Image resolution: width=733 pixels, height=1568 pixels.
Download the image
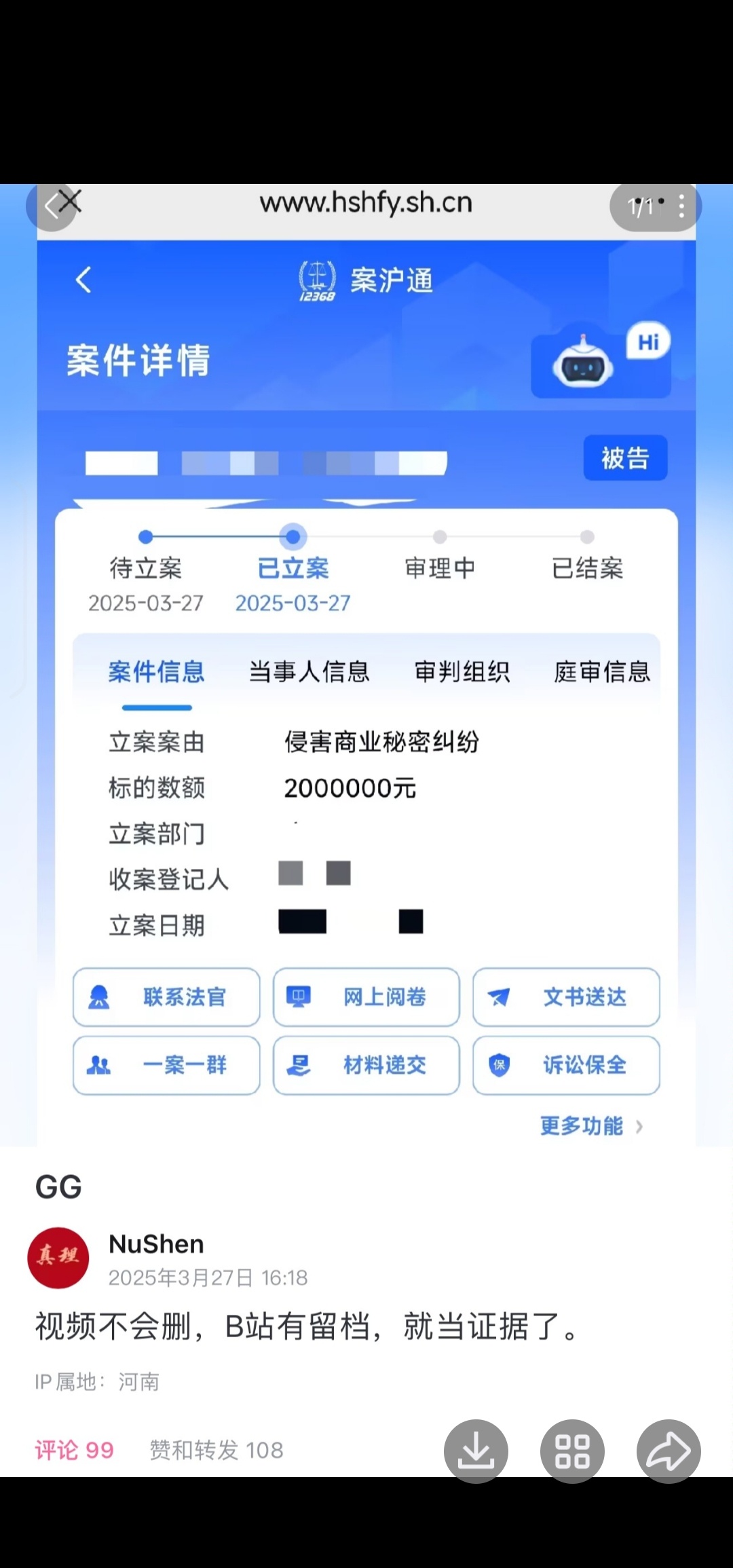click(476, 1451)
